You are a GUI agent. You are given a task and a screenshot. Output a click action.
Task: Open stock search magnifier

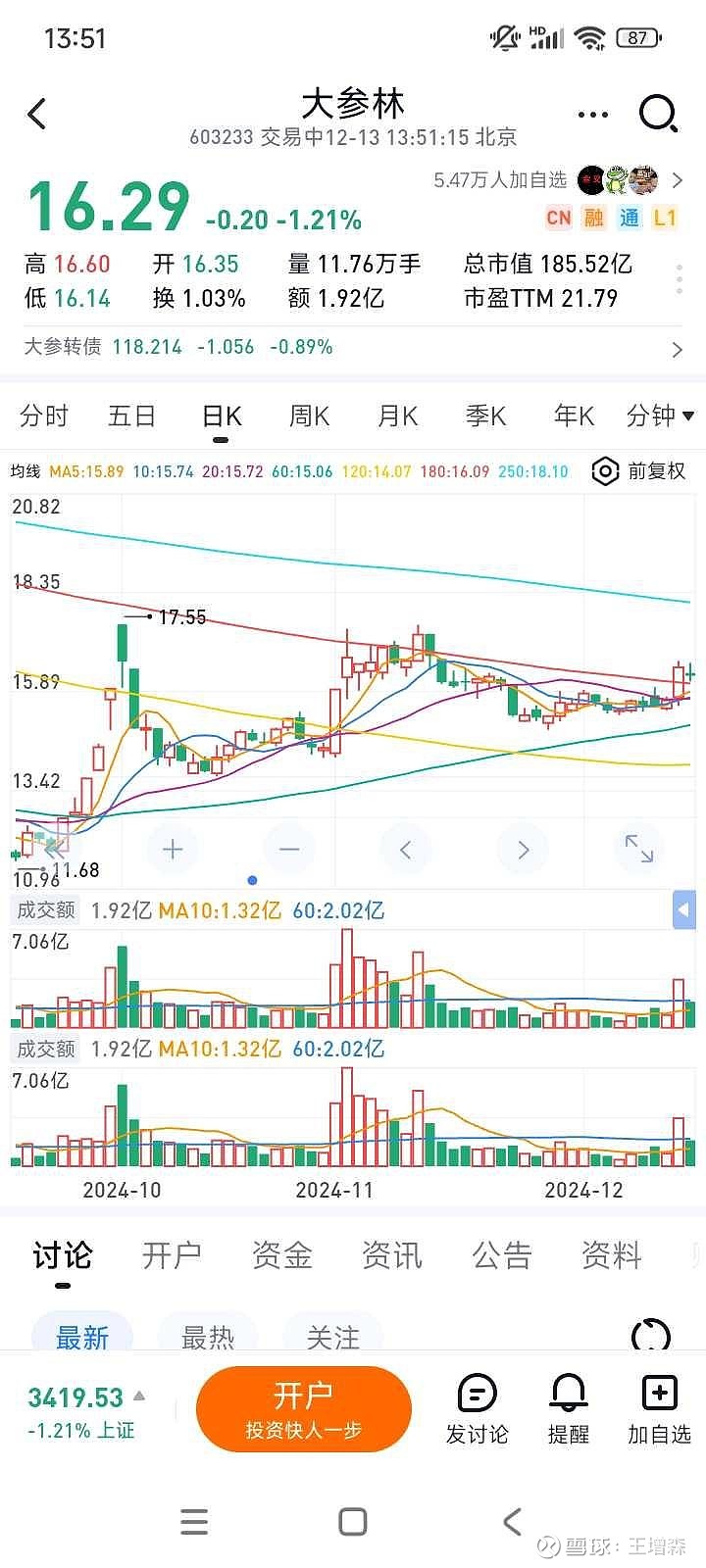658,114
